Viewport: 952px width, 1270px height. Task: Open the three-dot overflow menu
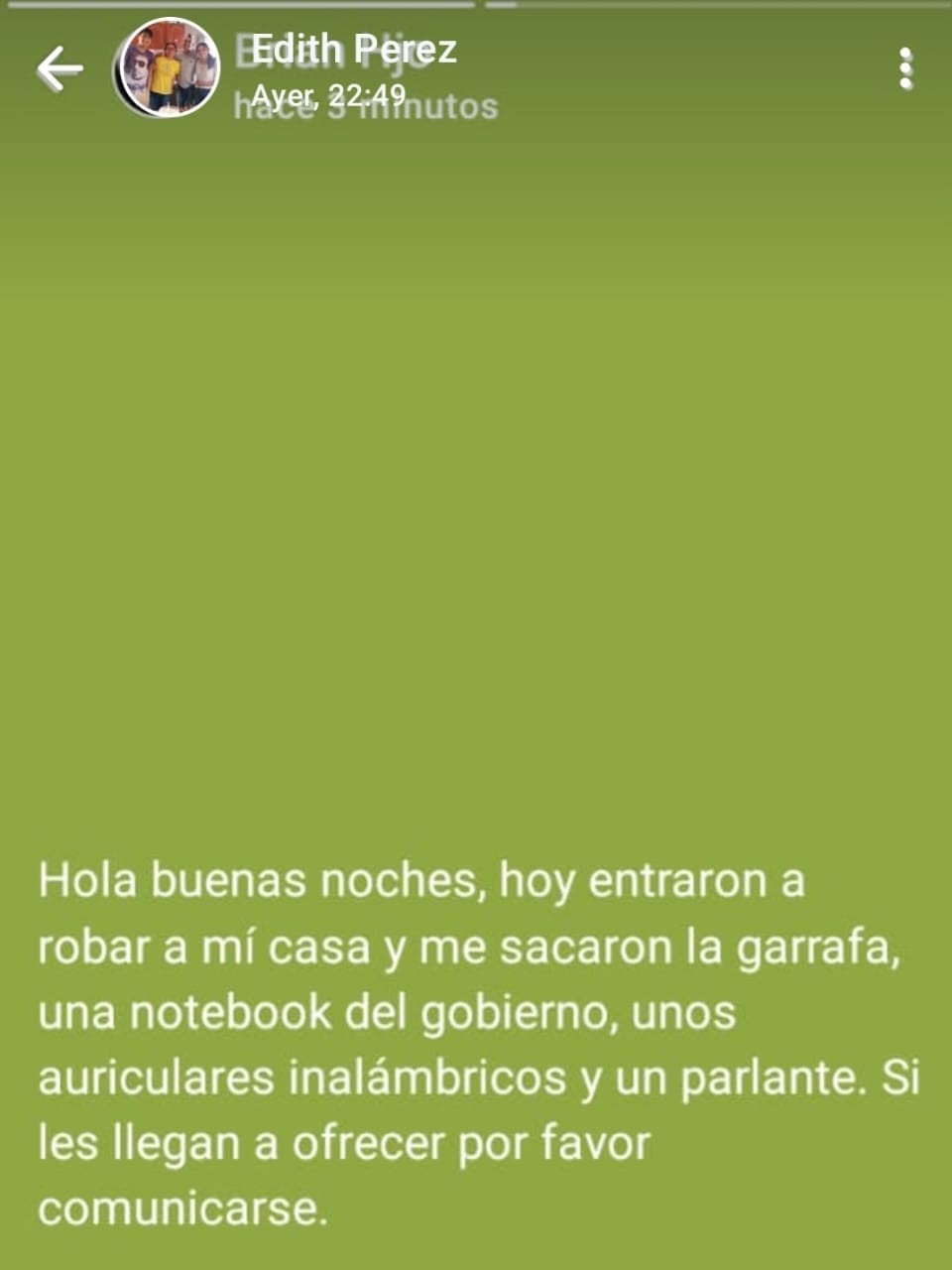tap(905, 68)
